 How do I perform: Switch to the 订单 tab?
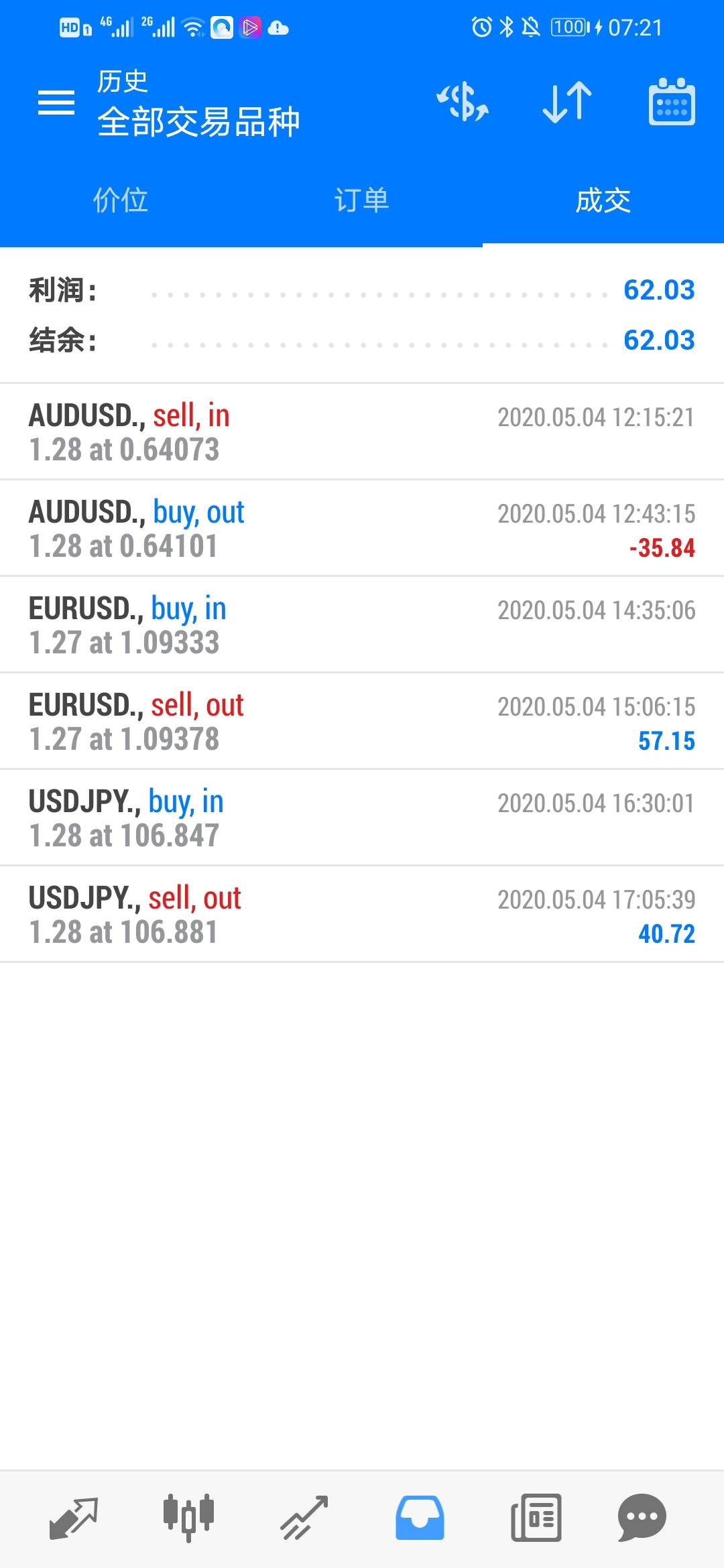362,200
